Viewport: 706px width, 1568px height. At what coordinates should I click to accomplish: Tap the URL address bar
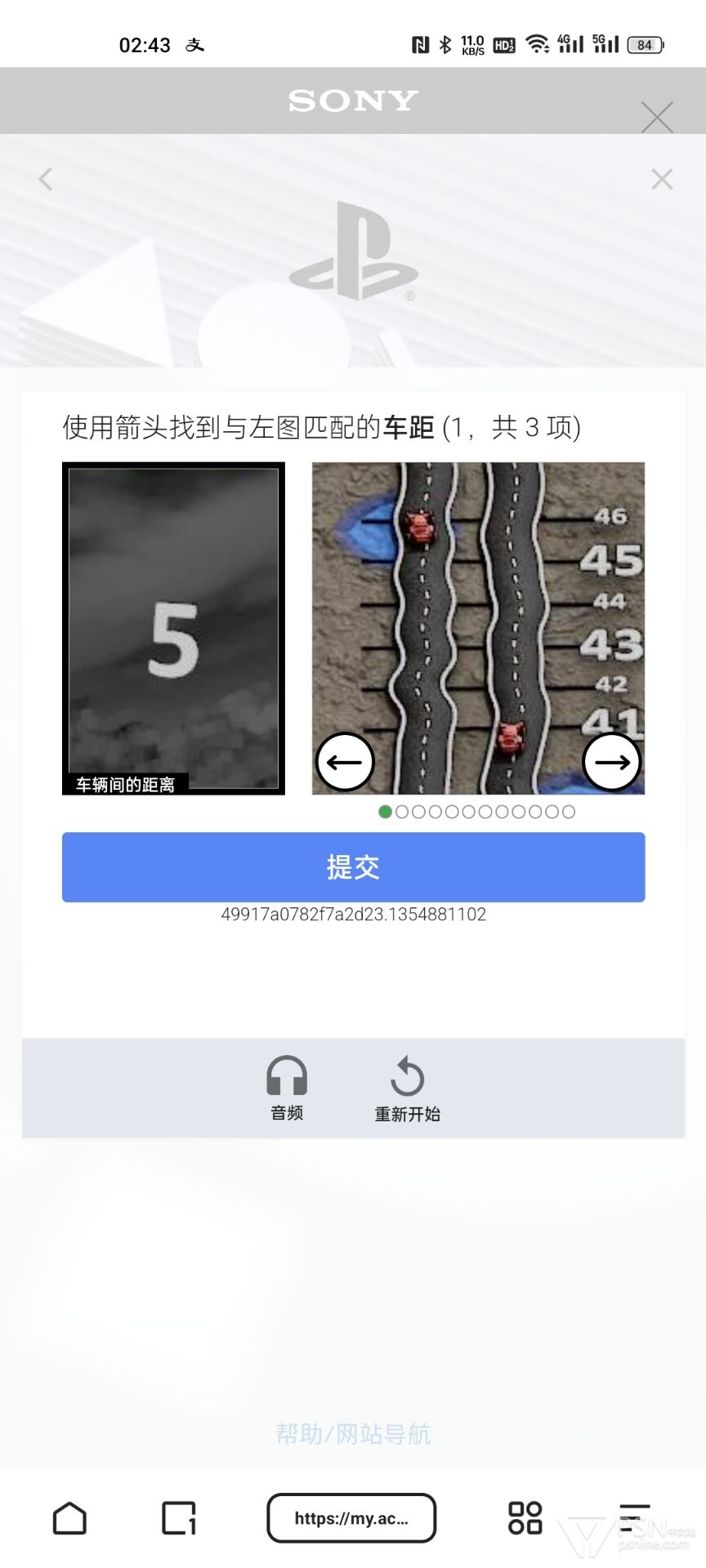tap(351, 1518)
